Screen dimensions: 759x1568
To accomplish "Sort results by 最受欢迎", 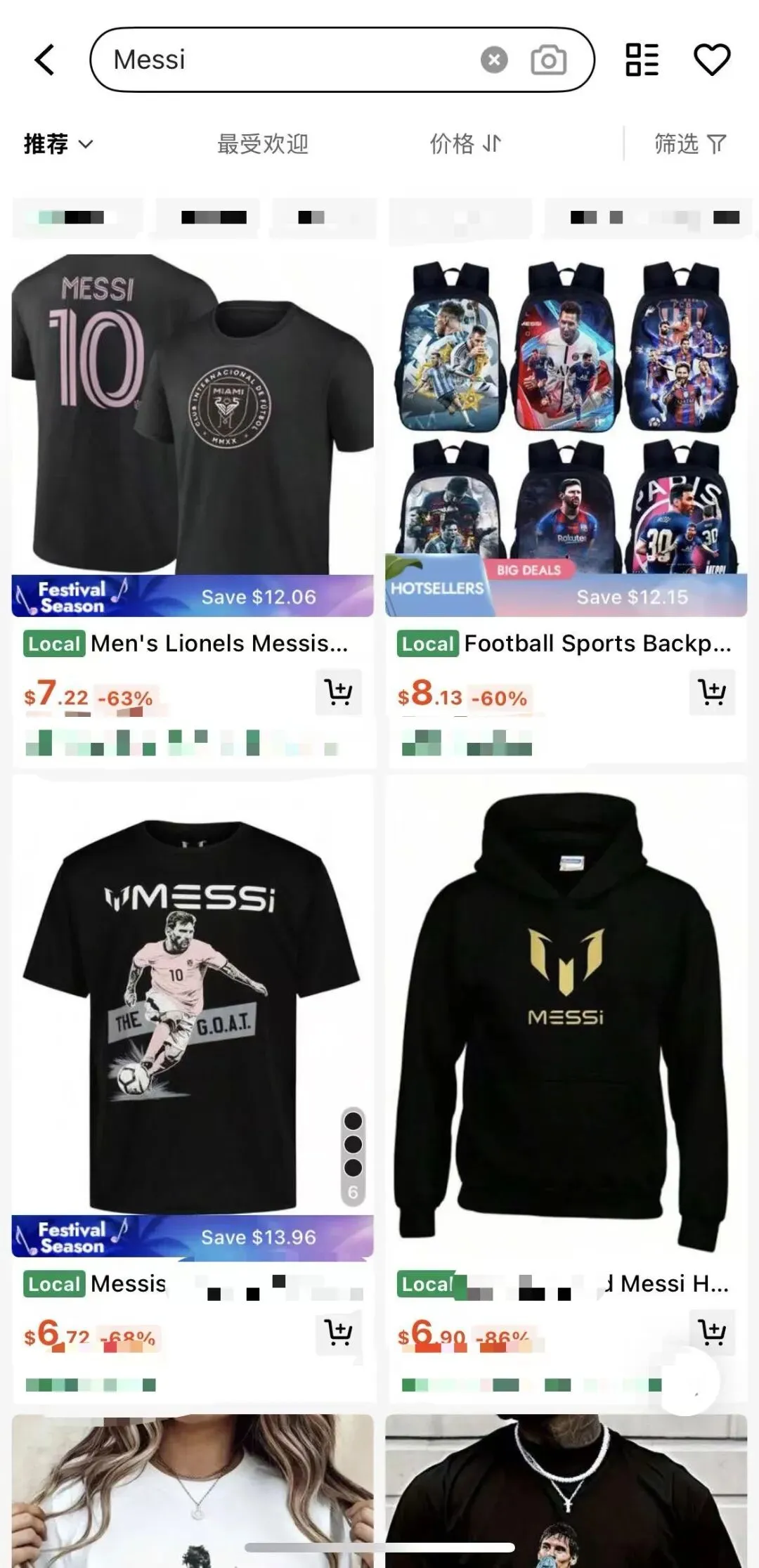I will pyautogui.click(x=263, y=144).
